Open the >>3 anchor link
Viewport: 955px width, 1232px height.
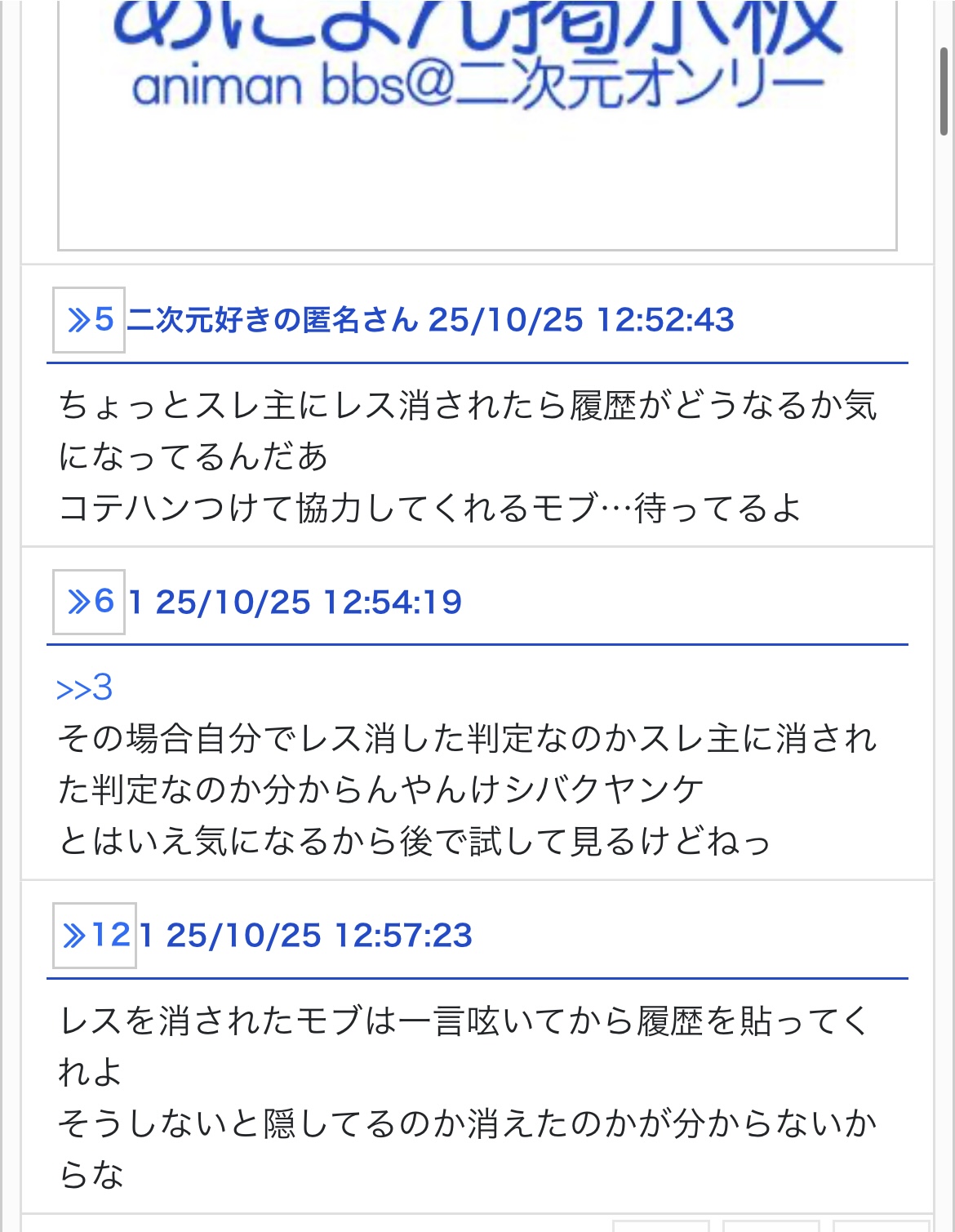(84, 688)
